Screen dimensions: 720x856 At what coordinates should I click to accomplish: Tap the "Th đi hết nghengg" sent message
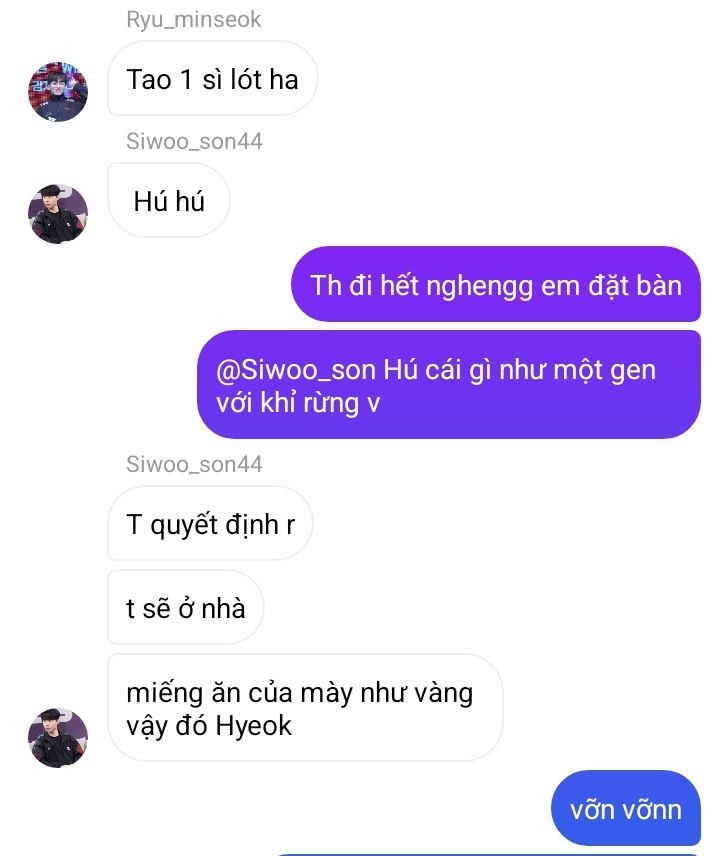[496, 284]
